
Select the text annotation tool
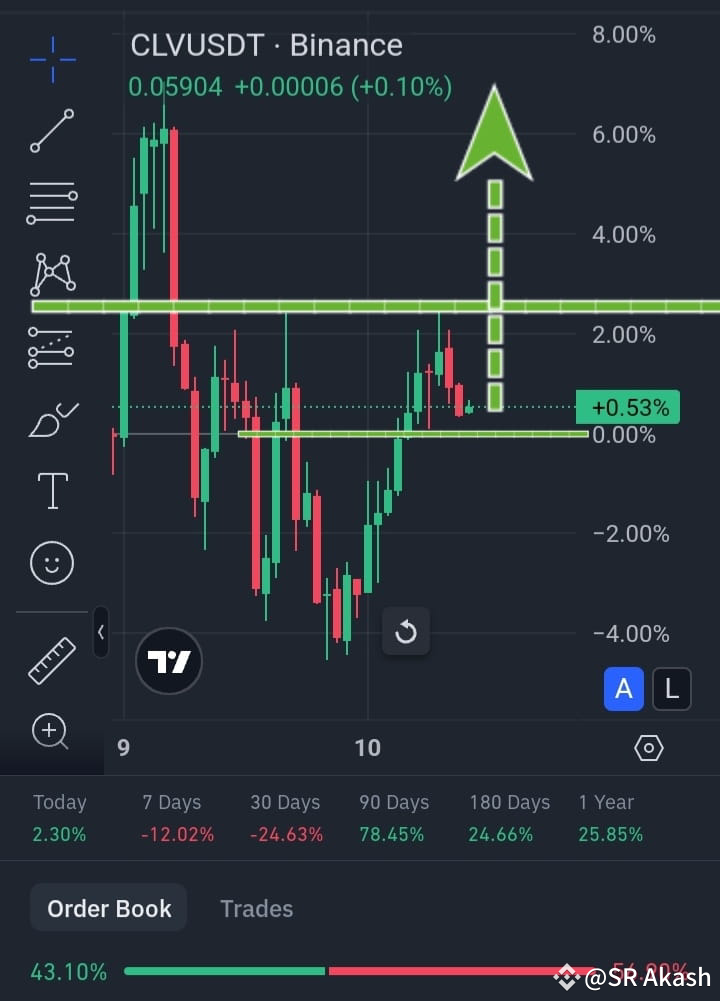(52, 489)
